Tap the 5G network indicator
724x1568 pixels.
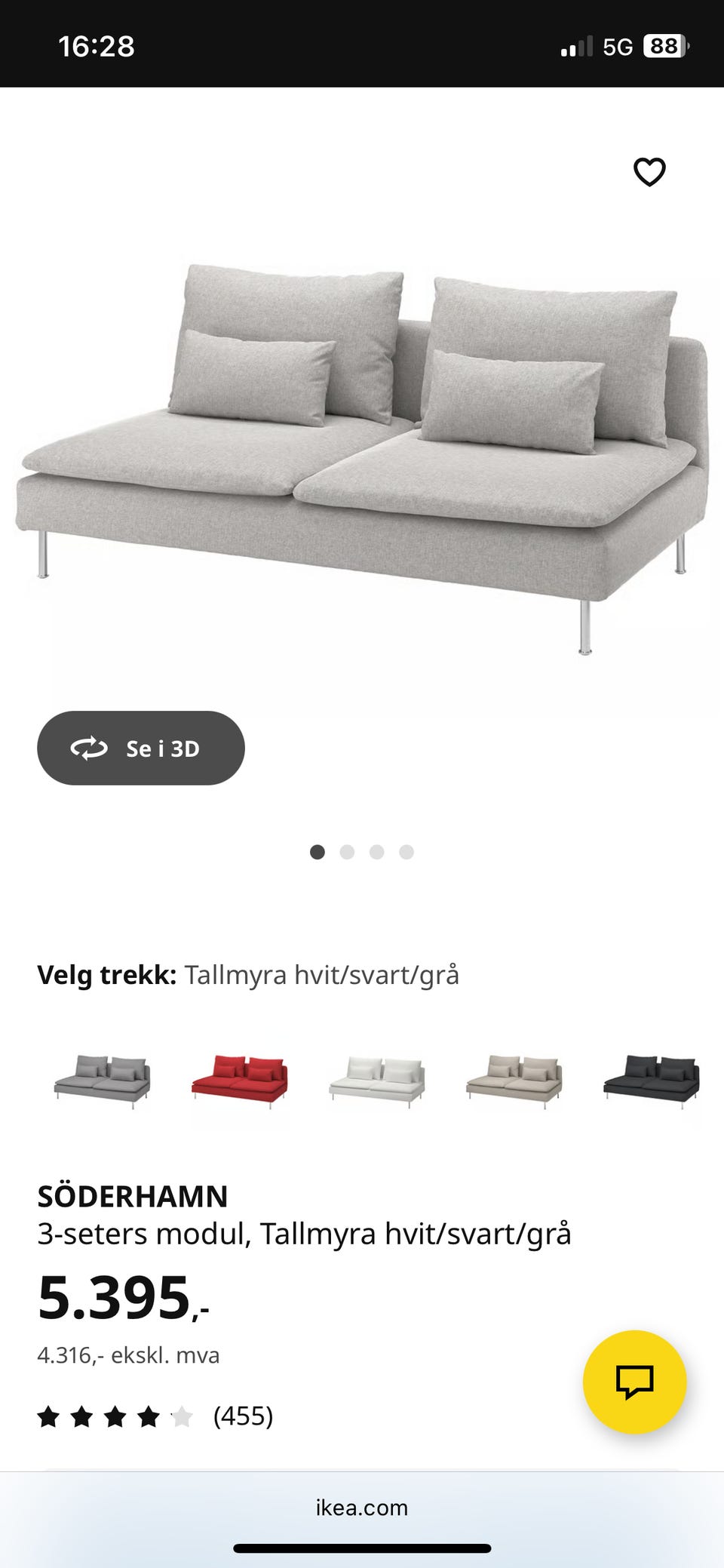(617, 47)
